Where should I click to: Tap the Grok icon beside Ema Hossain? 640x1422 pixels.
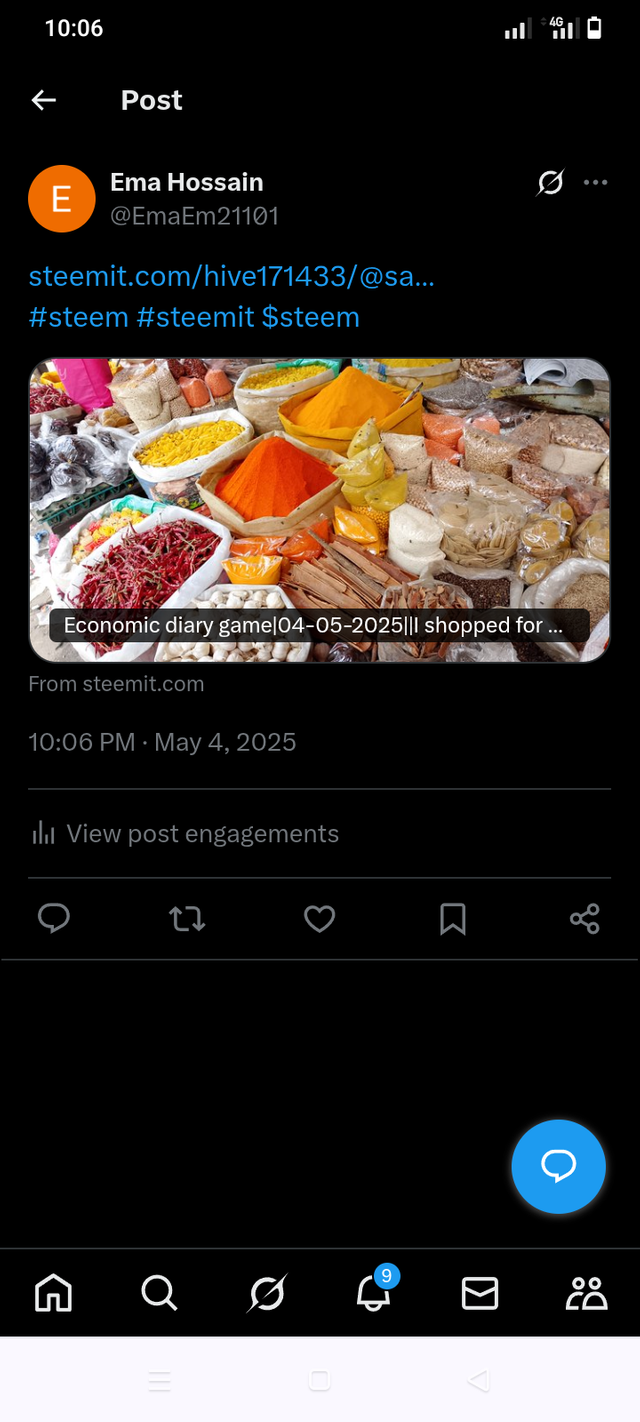tap(550, 182)
